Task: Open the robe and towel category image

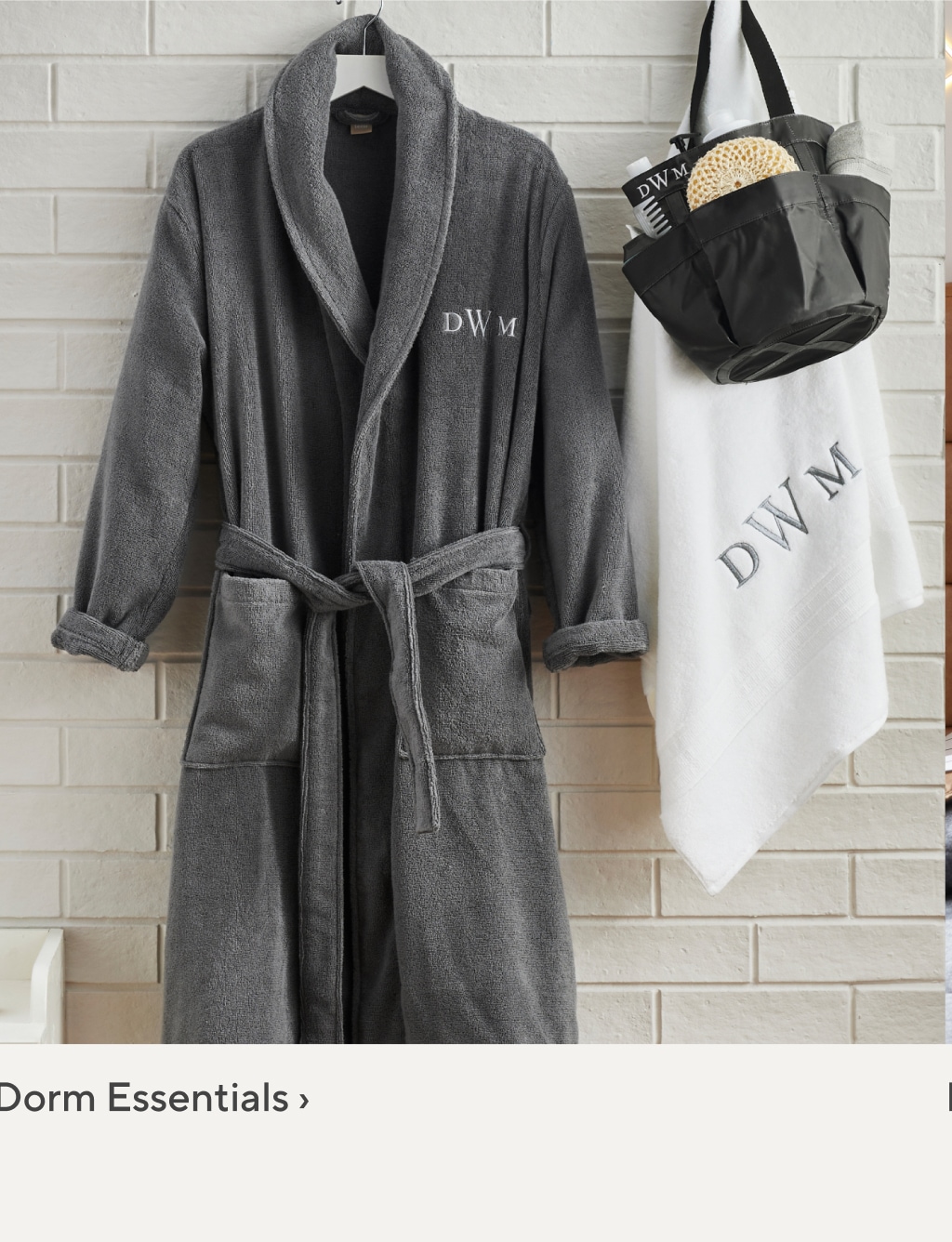Action: click(472, 521)
